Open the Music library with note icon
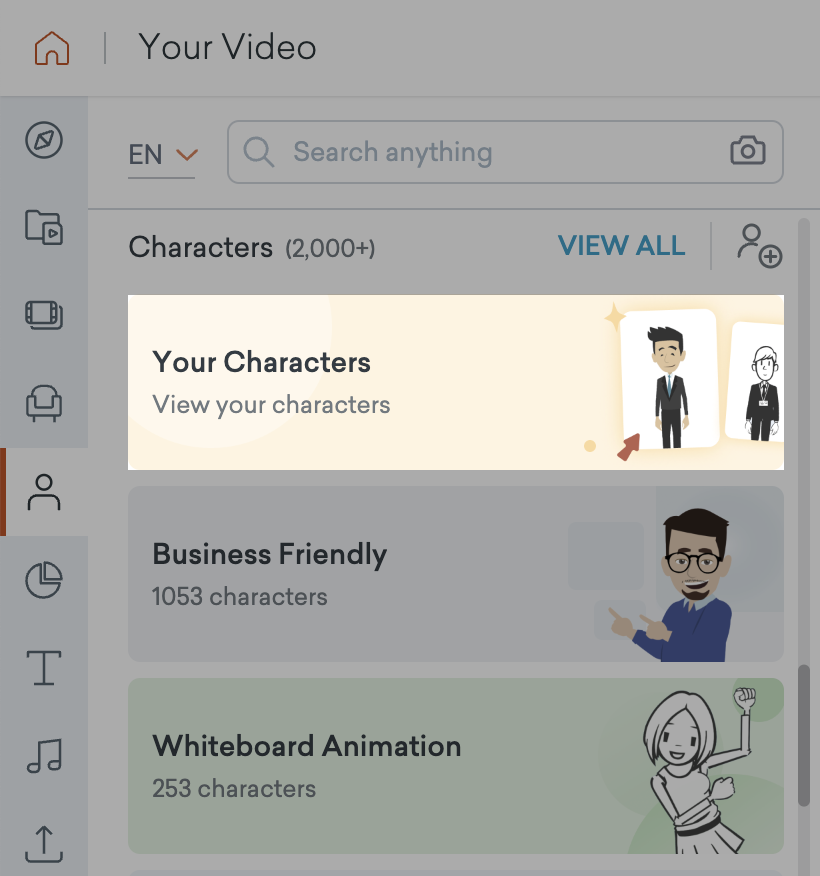The height and width of the screenshot is (876, 820). [43, 756]
